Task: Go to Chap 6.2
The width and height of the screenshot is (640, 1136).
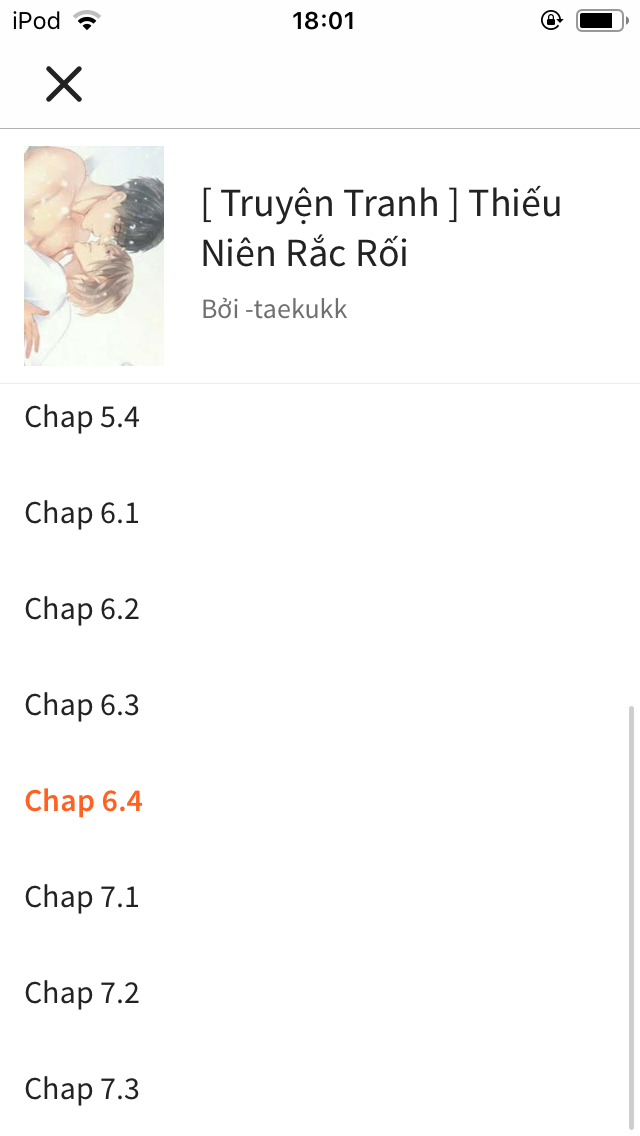Action: [320, 609]
